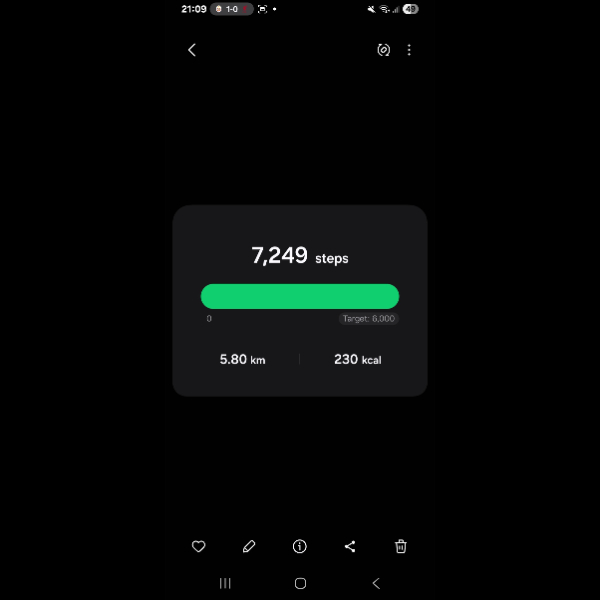
Task: Mark this image as favorite
Action: click(x=198, y=546)
